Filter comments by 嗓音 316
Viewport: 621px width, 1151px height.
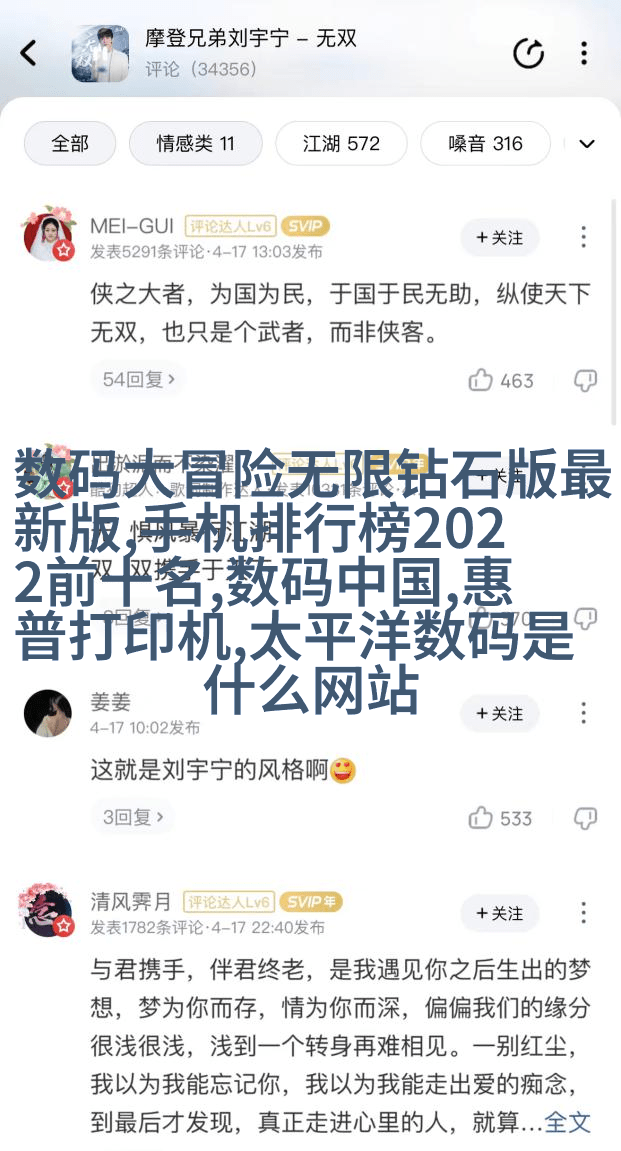coord(485,144)
